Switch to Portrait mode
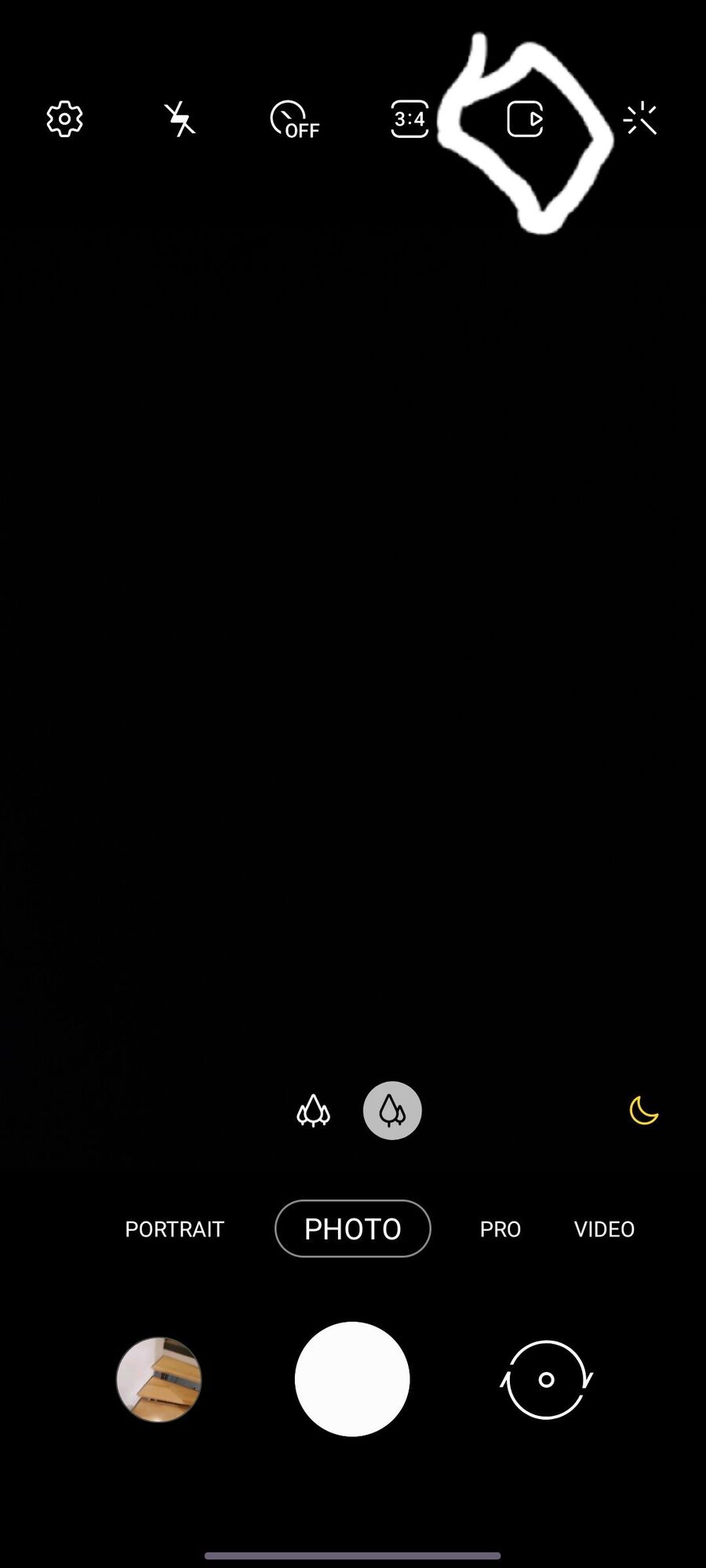 (x=174, y=1229)
